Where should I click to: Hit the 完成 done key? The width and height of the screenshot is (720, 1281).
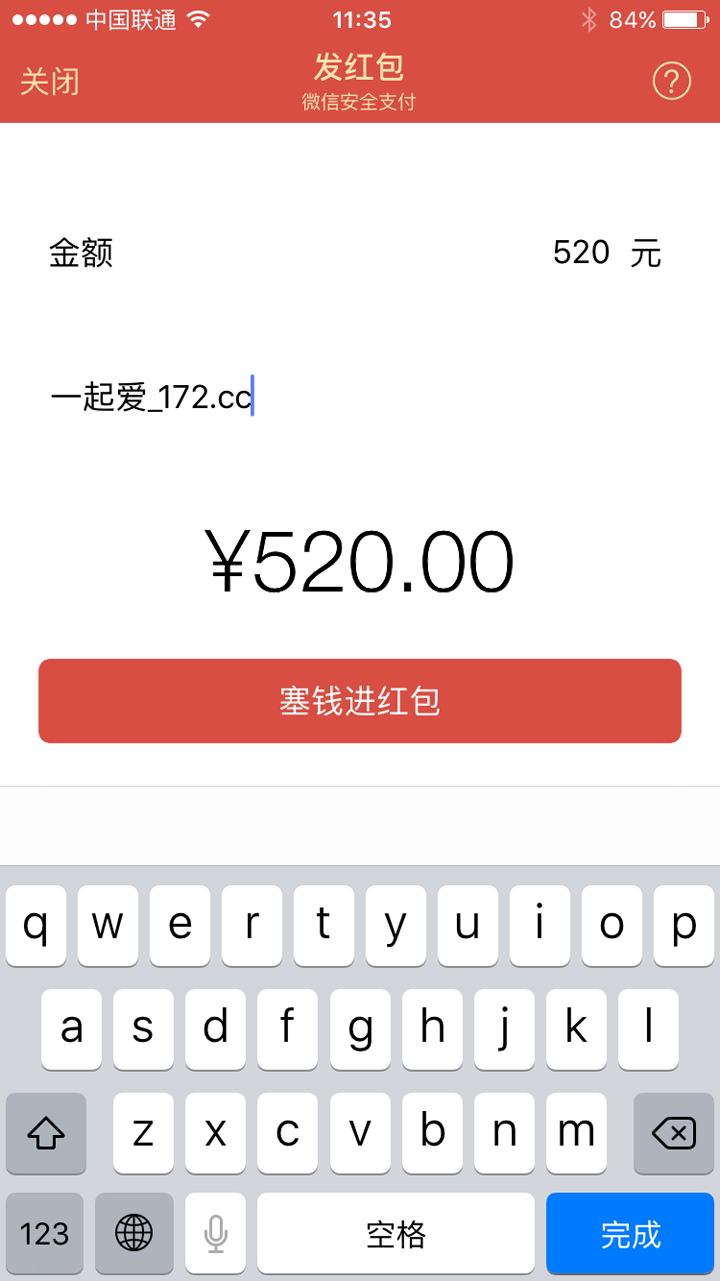click(630, 1234)
